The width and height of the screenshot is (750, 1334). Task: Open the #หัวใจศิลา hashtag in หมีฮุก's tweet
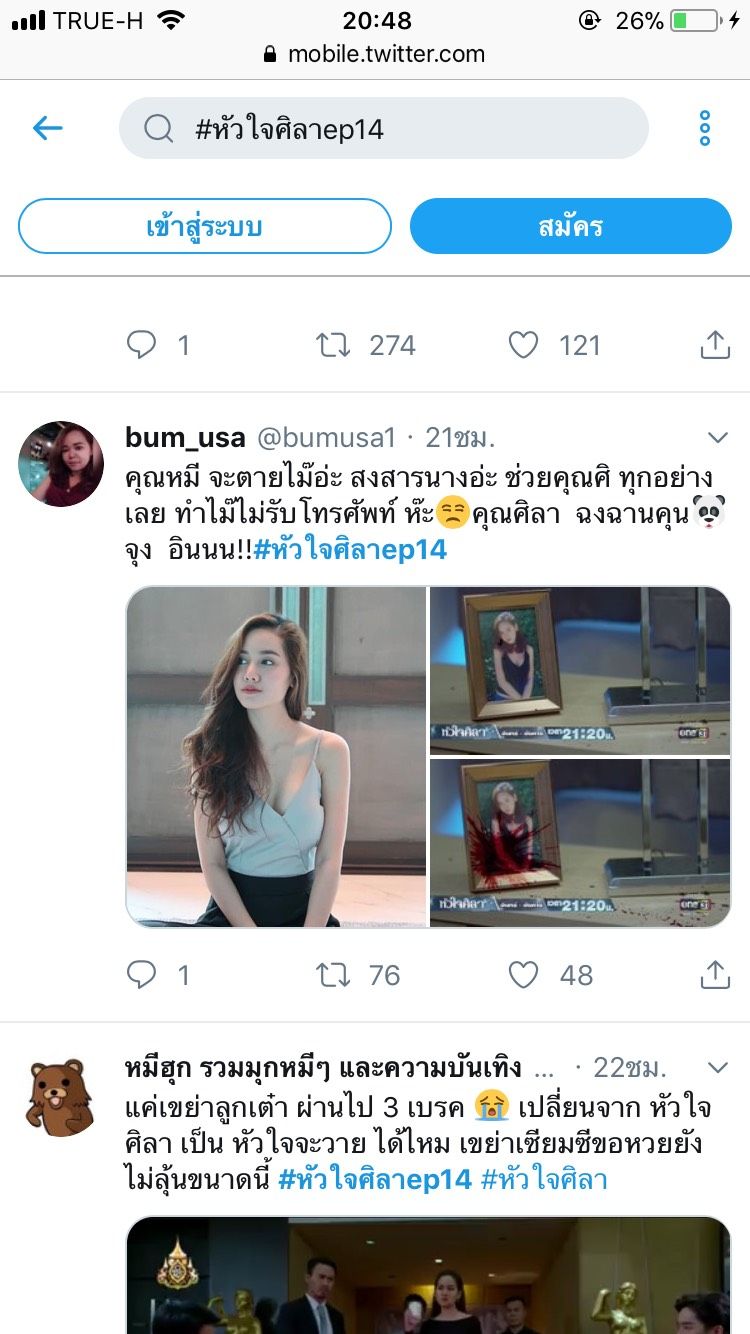click(544, 1180)
